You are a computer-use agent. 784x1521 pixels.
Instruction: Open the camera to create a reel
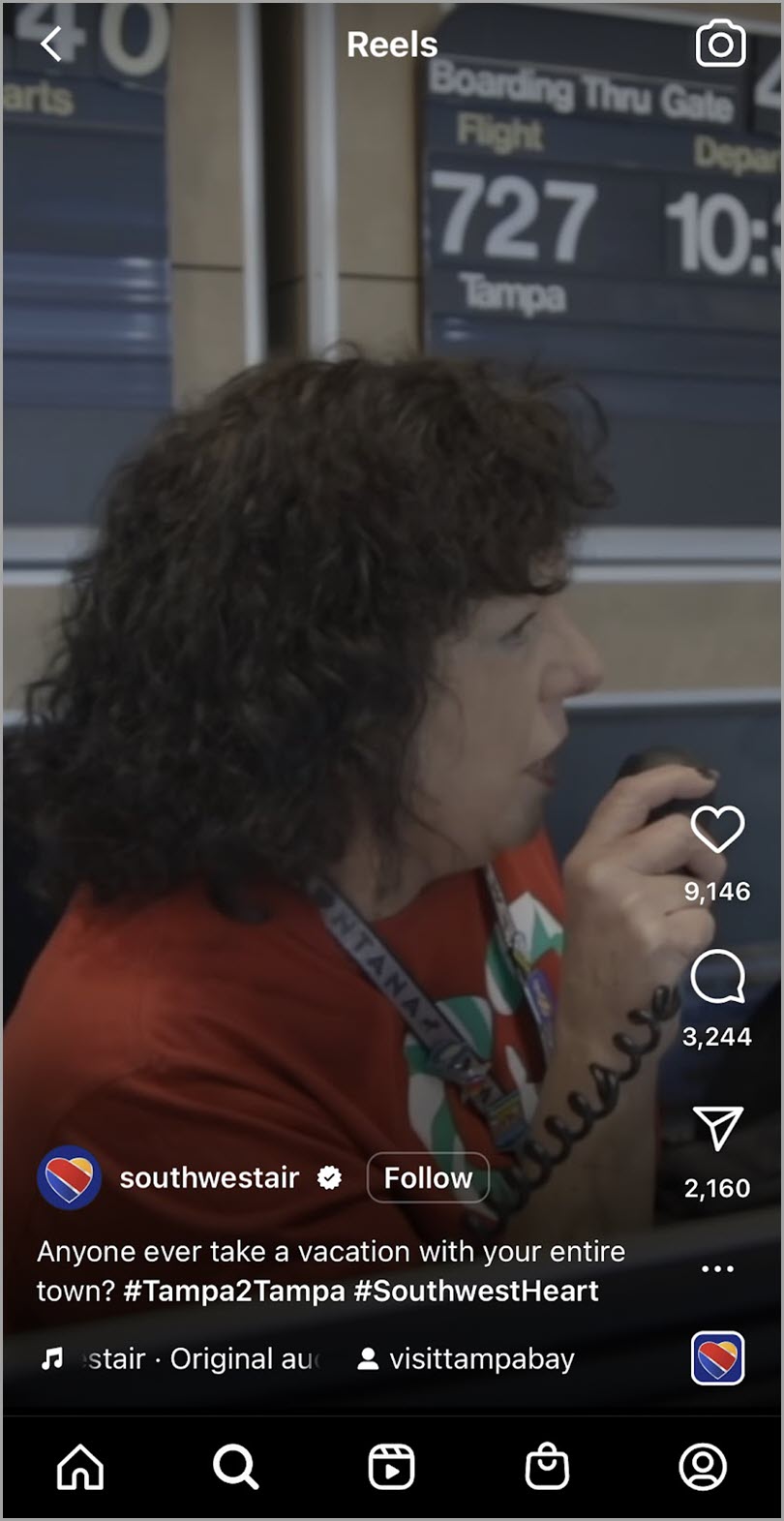pyautogui.click(x=720, y=45)
